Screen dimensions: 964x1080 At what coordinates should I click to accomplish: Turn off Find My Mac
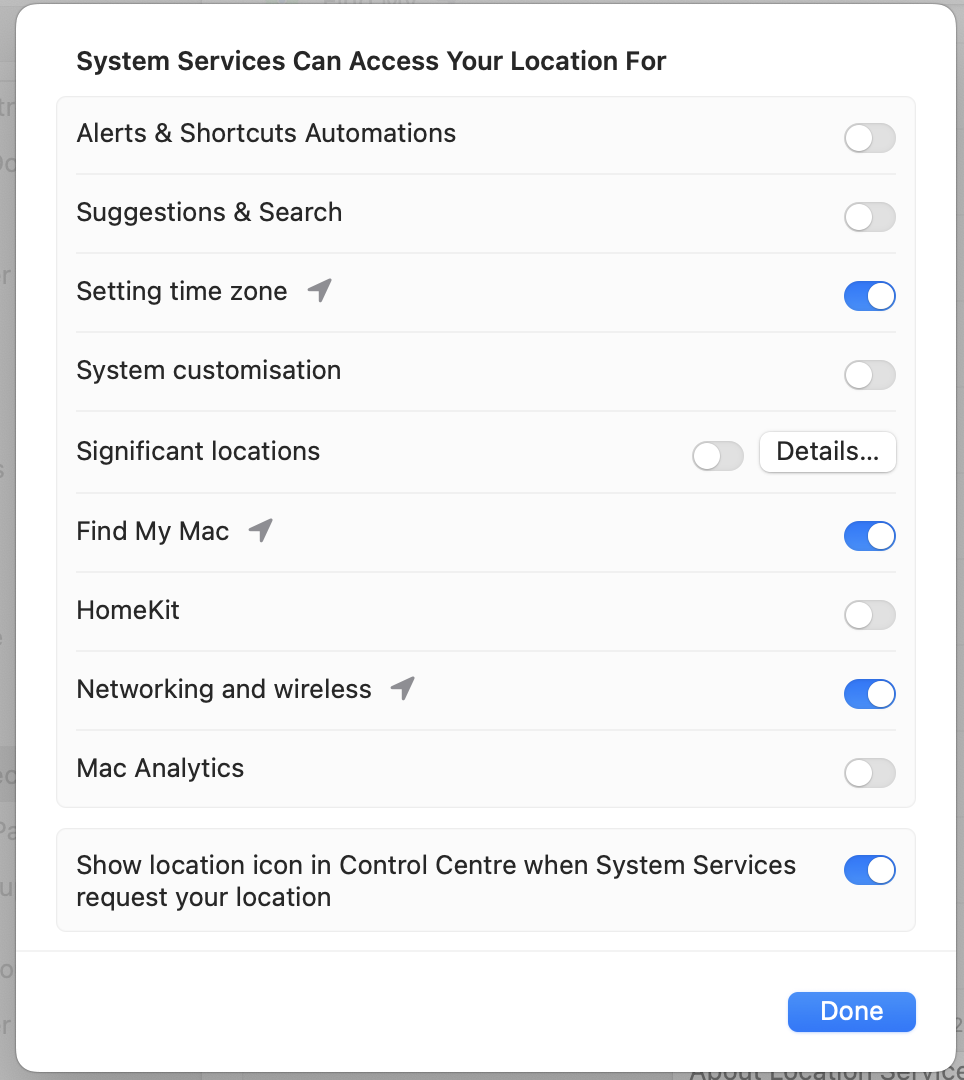(x=870, y=536)
